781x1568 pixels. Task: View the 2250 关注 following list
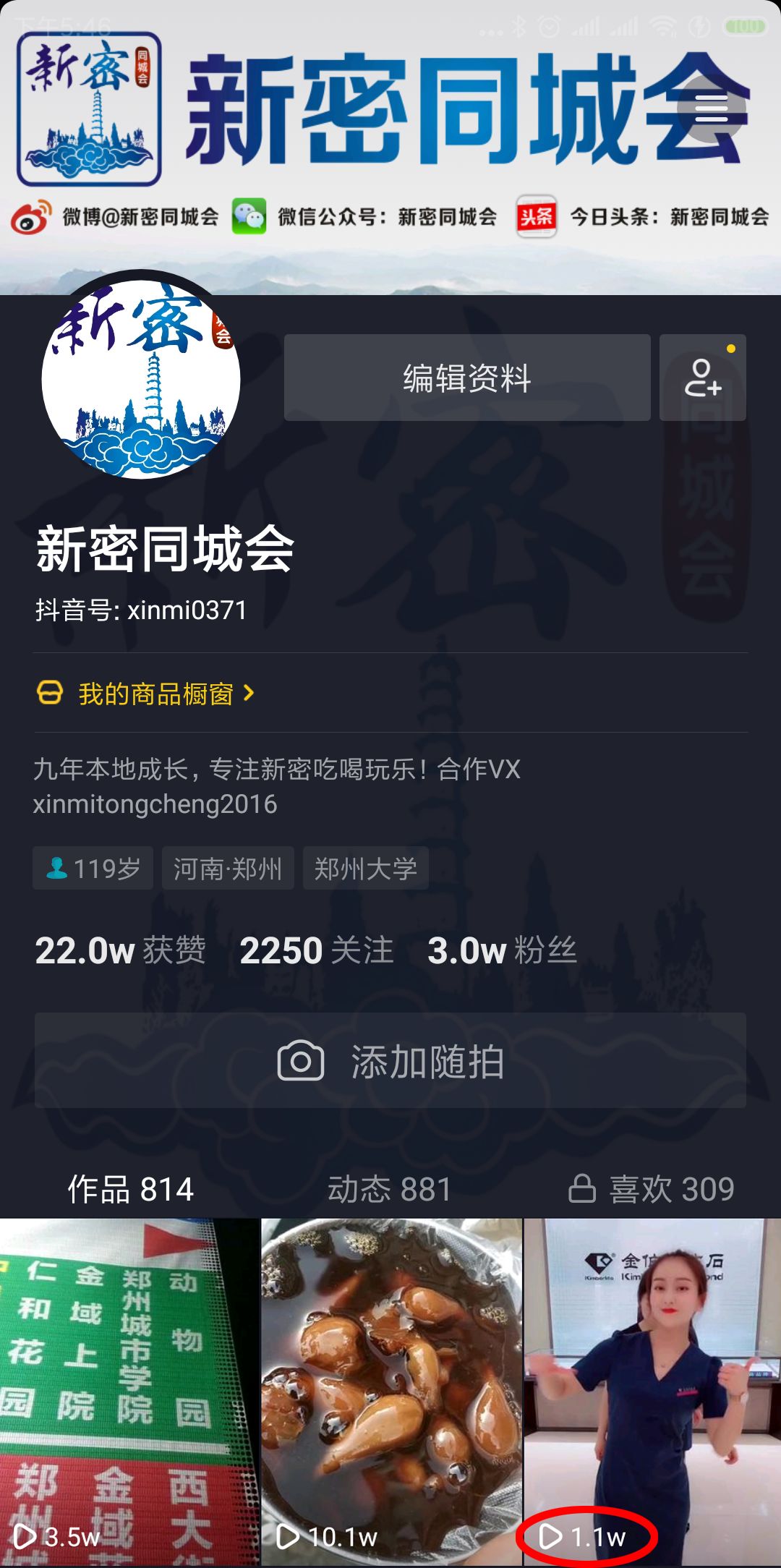click(316, 950)
